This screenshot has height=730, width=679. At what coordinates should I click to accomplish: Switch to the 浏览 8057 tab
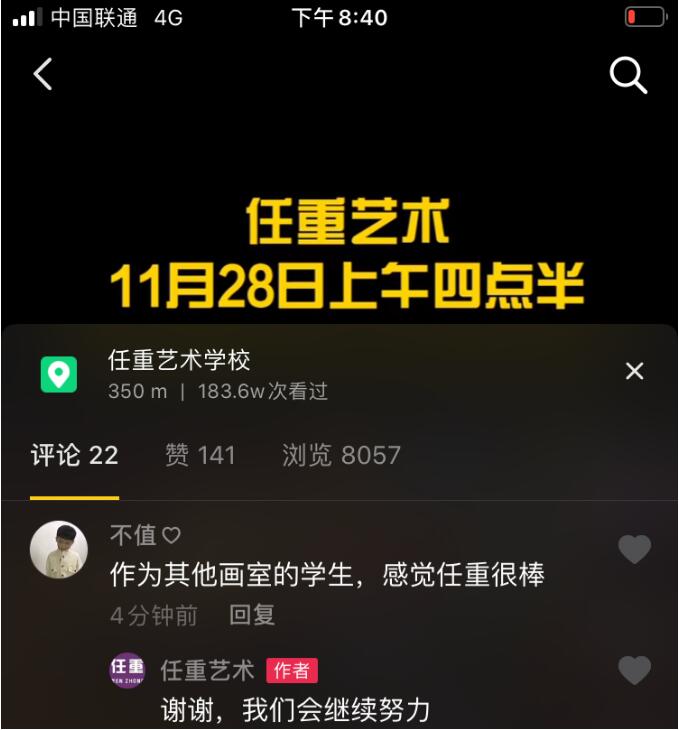(x=341, y=456)
